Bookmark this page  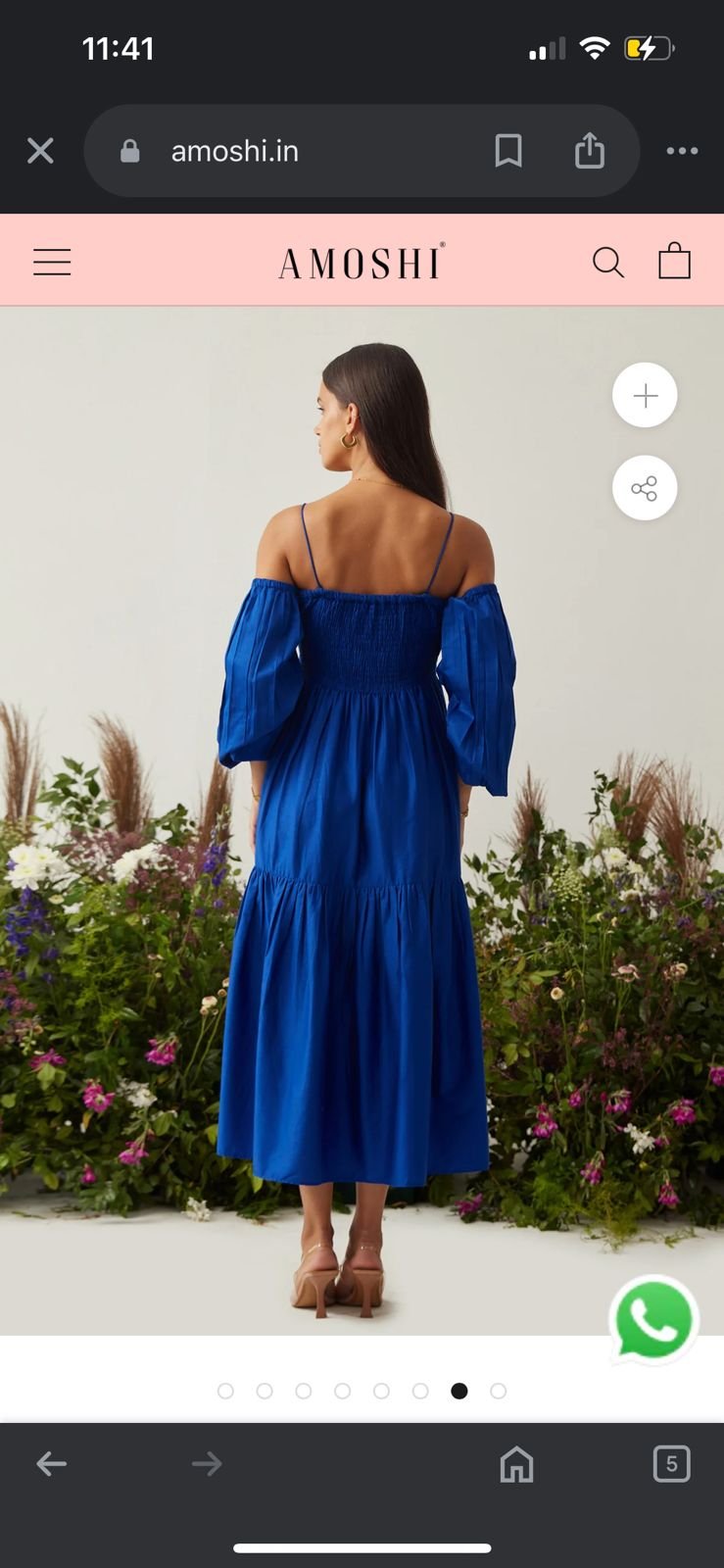(508, 151)
